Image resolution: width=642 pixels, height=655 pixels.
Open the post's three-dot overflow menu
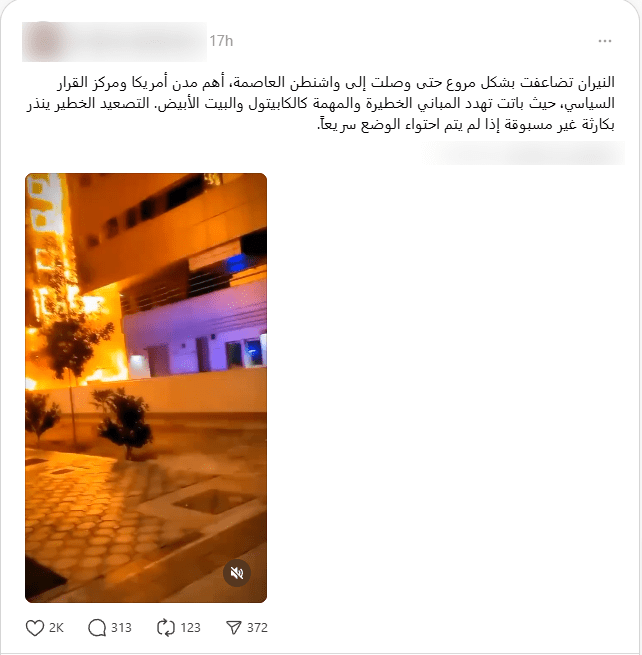coord(604,41)
